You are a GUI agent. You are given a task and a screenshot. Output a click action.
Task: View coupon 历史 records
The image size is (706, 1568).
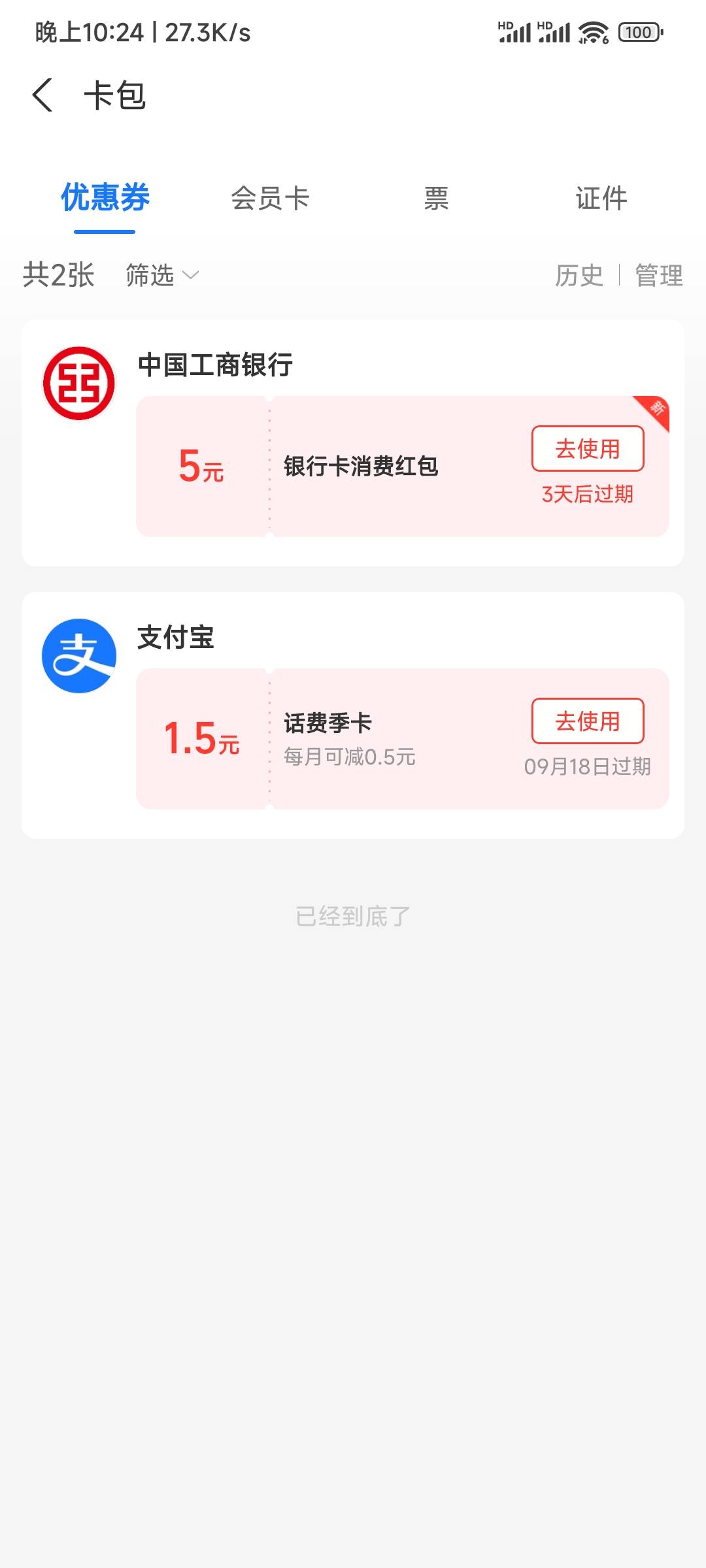pos(579,275)
